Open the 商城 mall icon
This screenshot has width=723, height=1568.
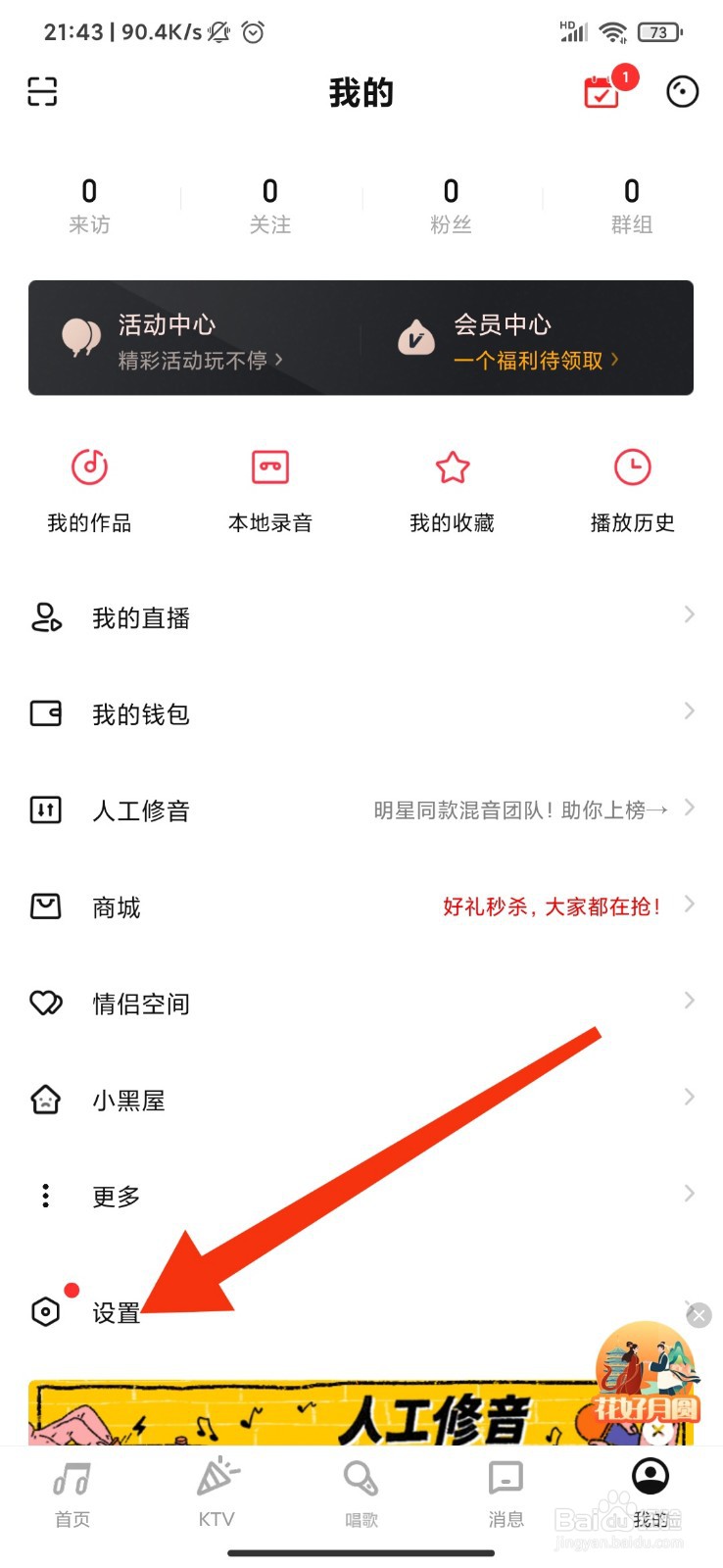[44, 906]
